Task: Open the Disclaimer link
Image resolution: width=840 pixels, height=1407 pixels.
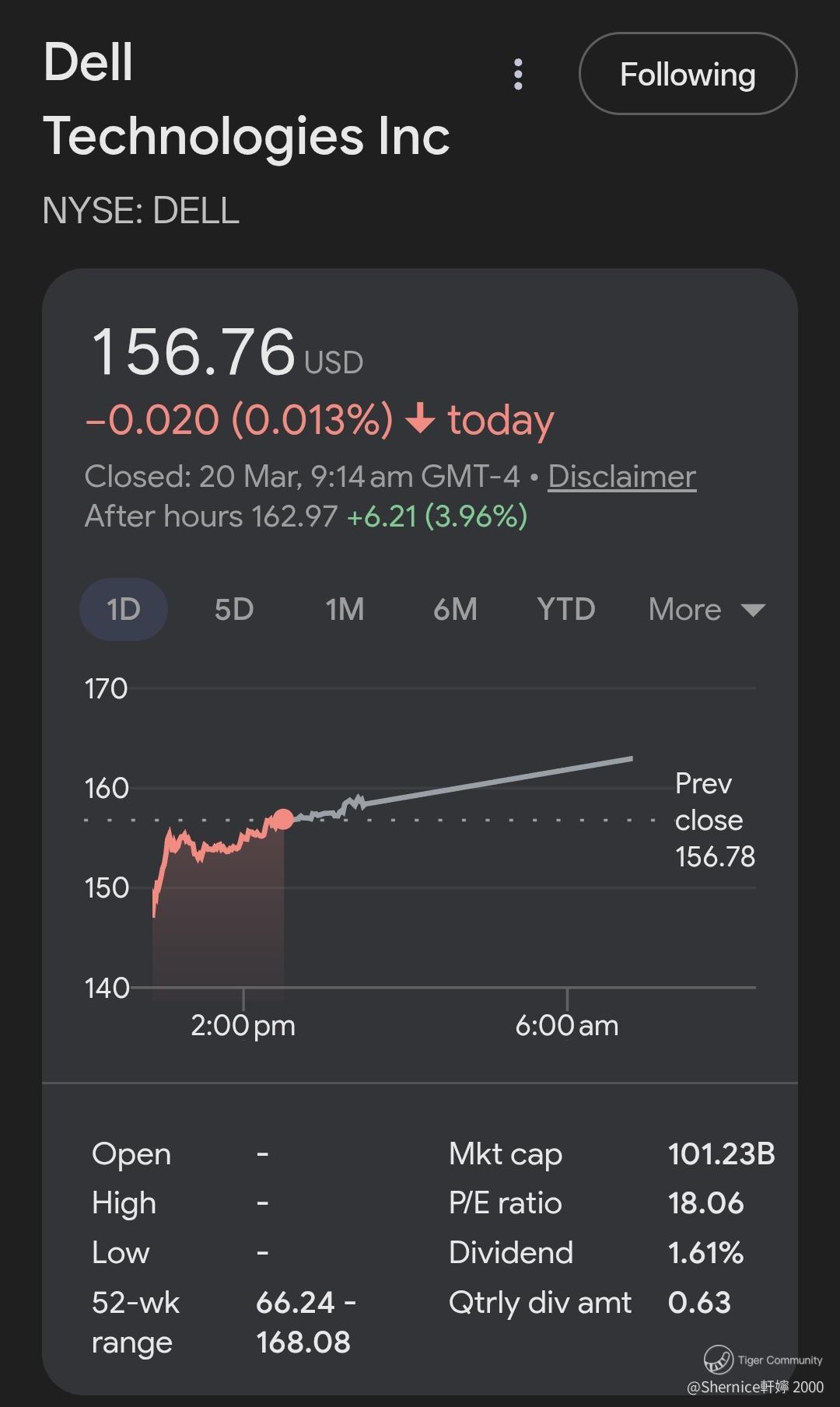Action: (621, 476)
